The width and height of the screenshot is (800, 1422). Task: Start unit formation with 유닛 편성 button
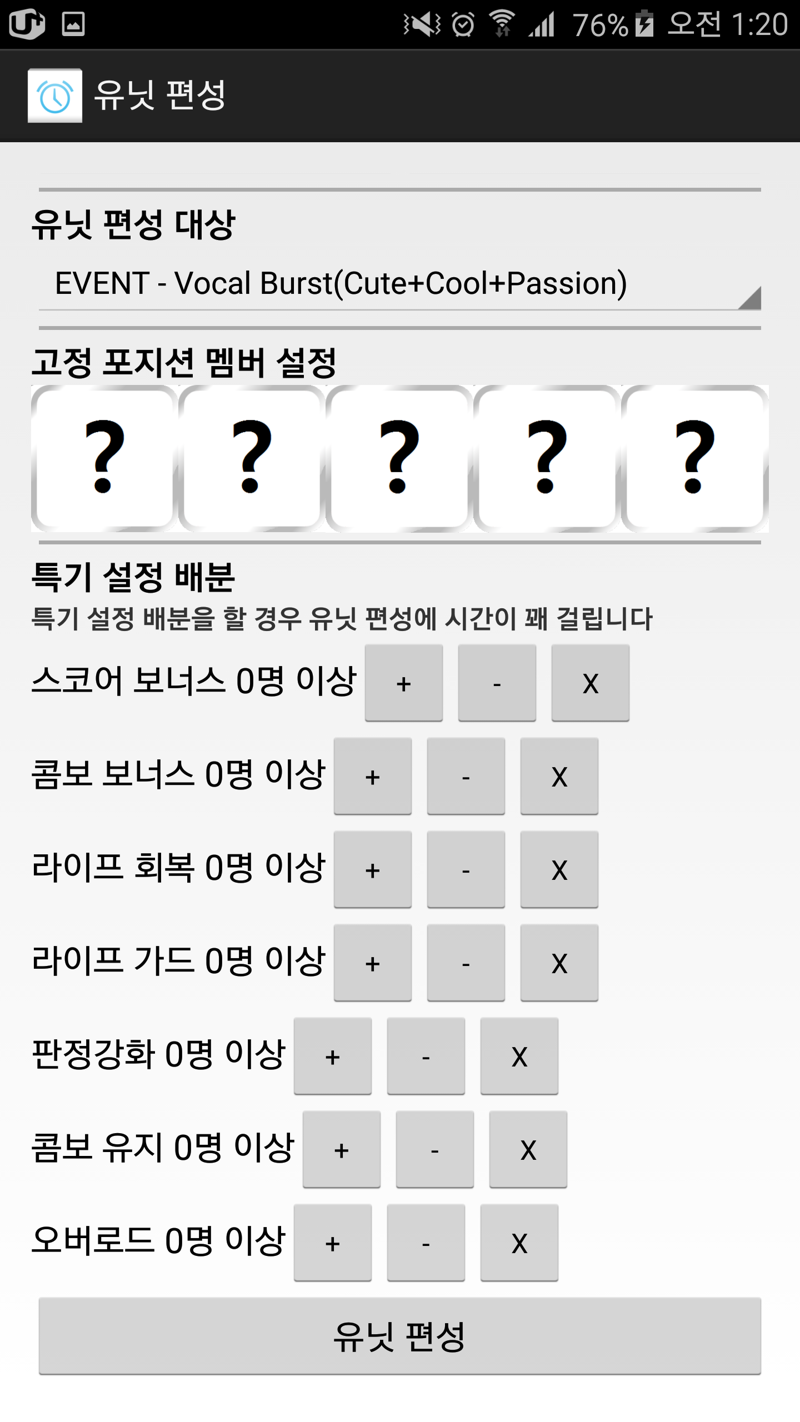click(x=400, y=1337)
